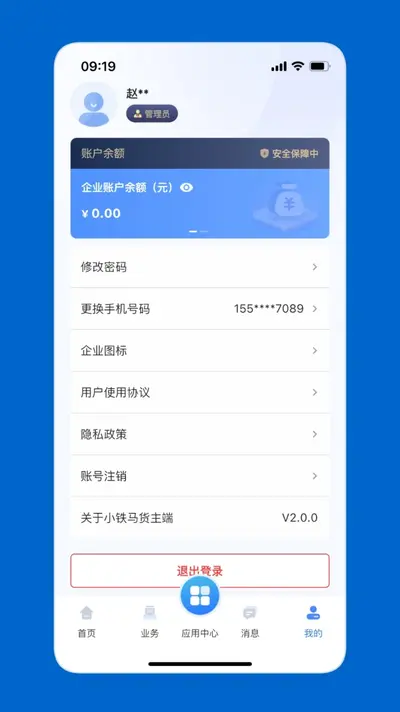Open 应用中心 center button

[200, 595]
